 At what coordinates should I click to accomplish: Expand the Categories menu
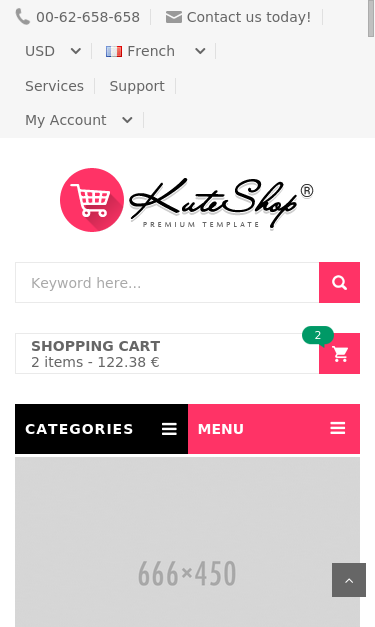coord(101,429)
